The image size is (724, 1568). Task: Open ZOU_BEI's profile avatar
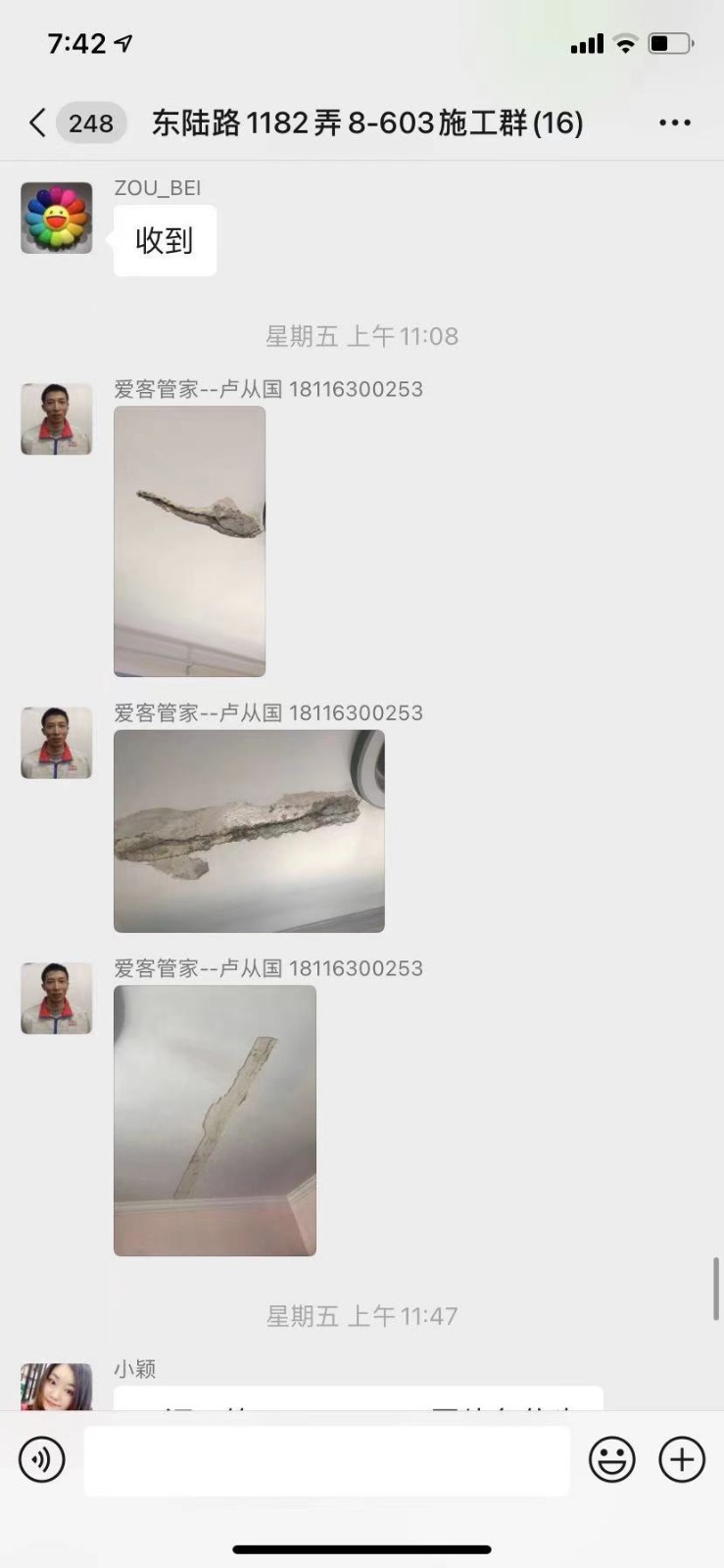coord(57,218)
